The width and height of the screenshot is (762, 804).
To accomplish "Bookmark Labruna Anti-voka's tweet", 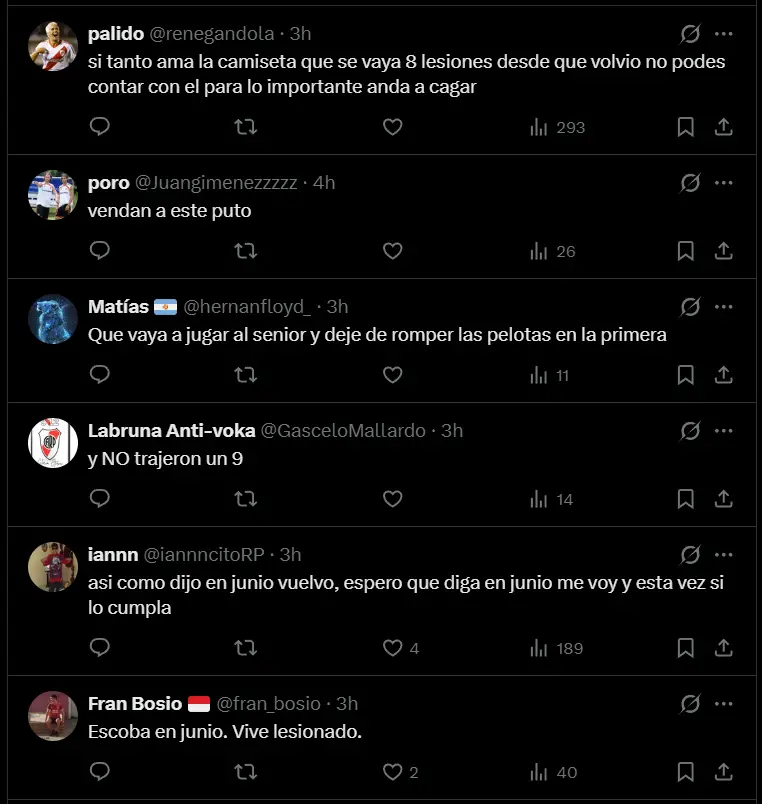I will [686, 499].
